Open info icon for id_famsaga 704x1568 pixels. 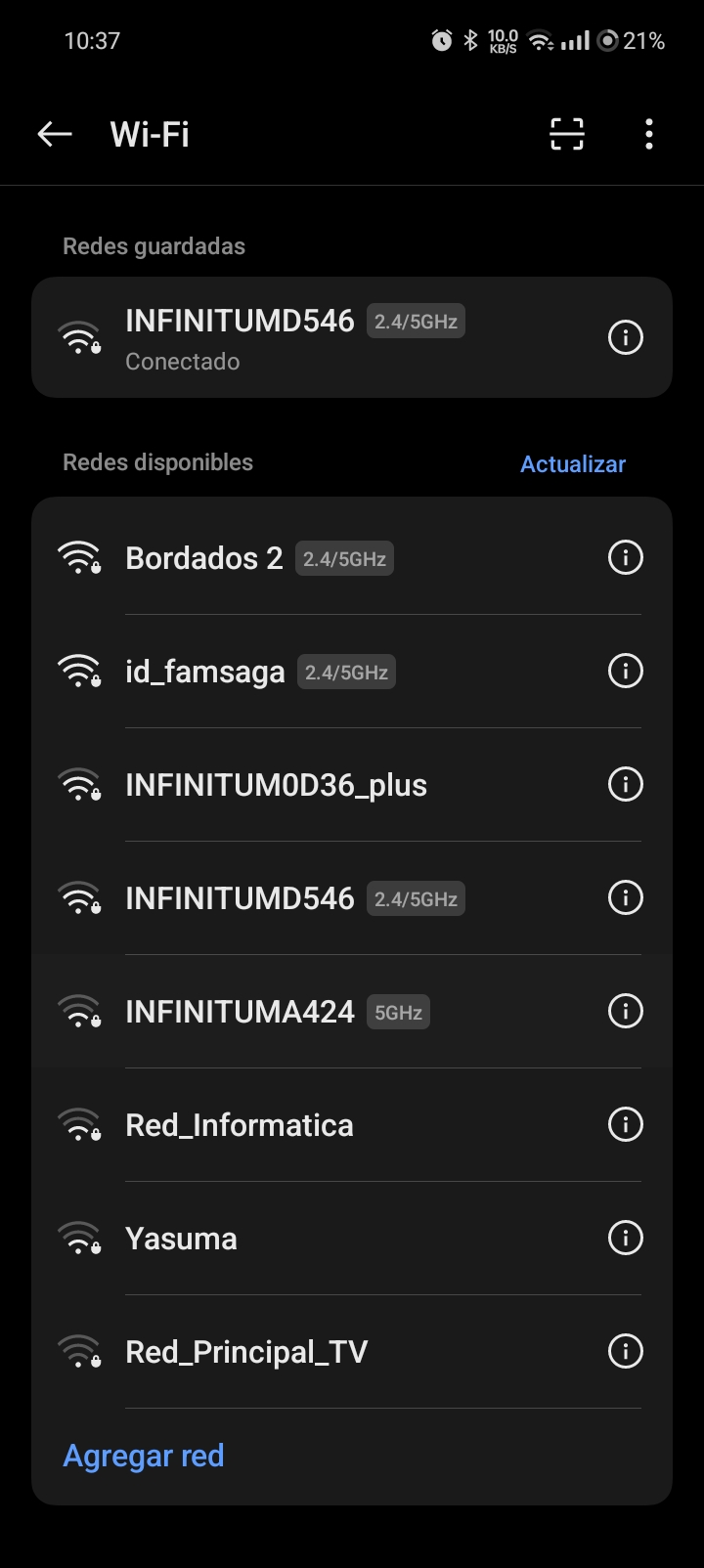pos(626,671)
